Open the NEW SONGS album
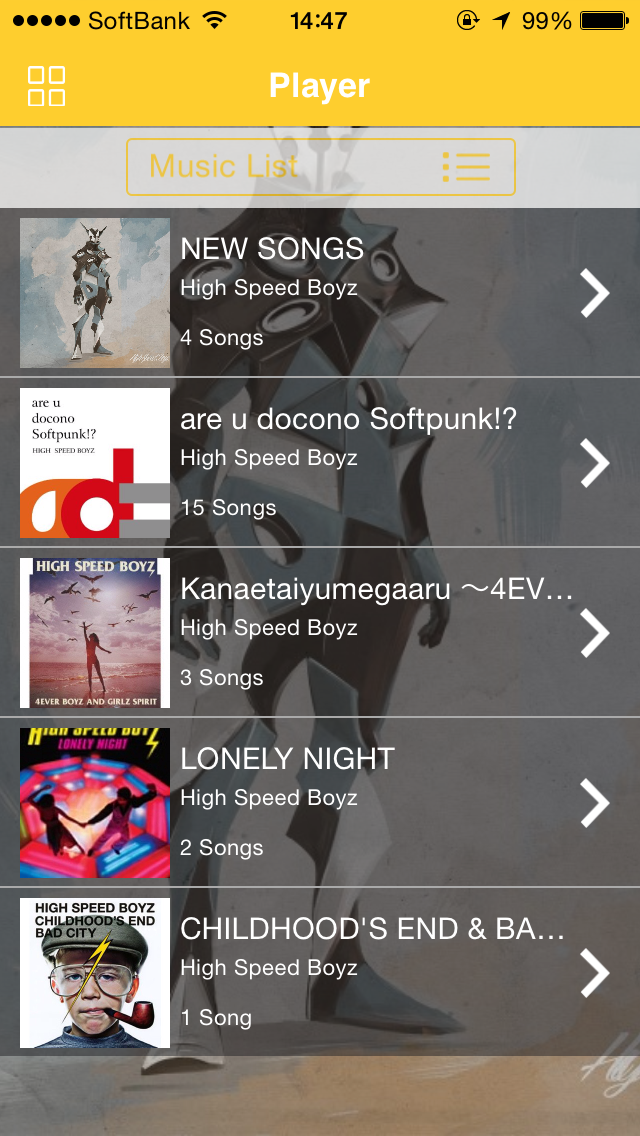Image resolution: width=640 pixels, height=1136 pixels. click(x=320, y=293)
